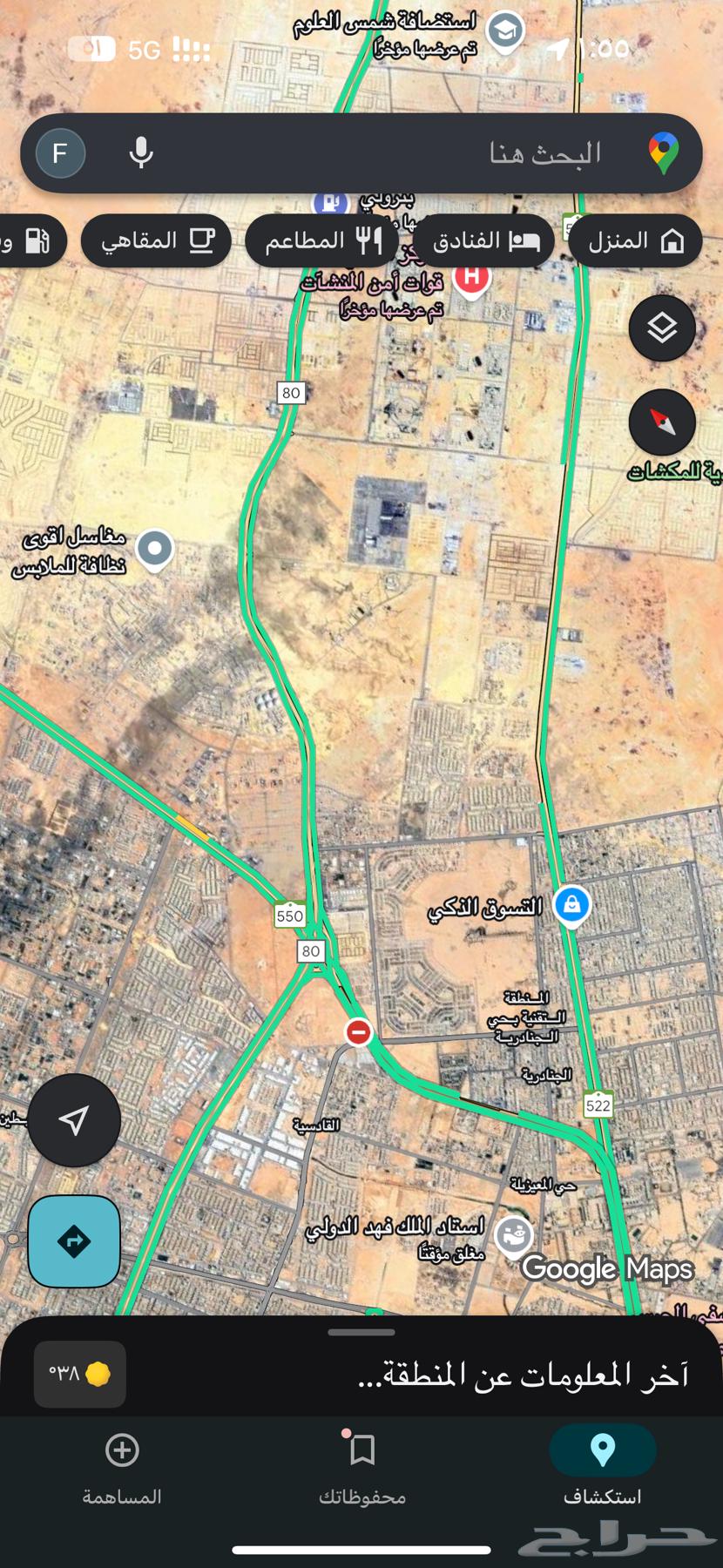The height and width of the screenshot is (1568, 723).
Task: Show المطاعم (Restaurants) nearby
Action: pos(321,241)
